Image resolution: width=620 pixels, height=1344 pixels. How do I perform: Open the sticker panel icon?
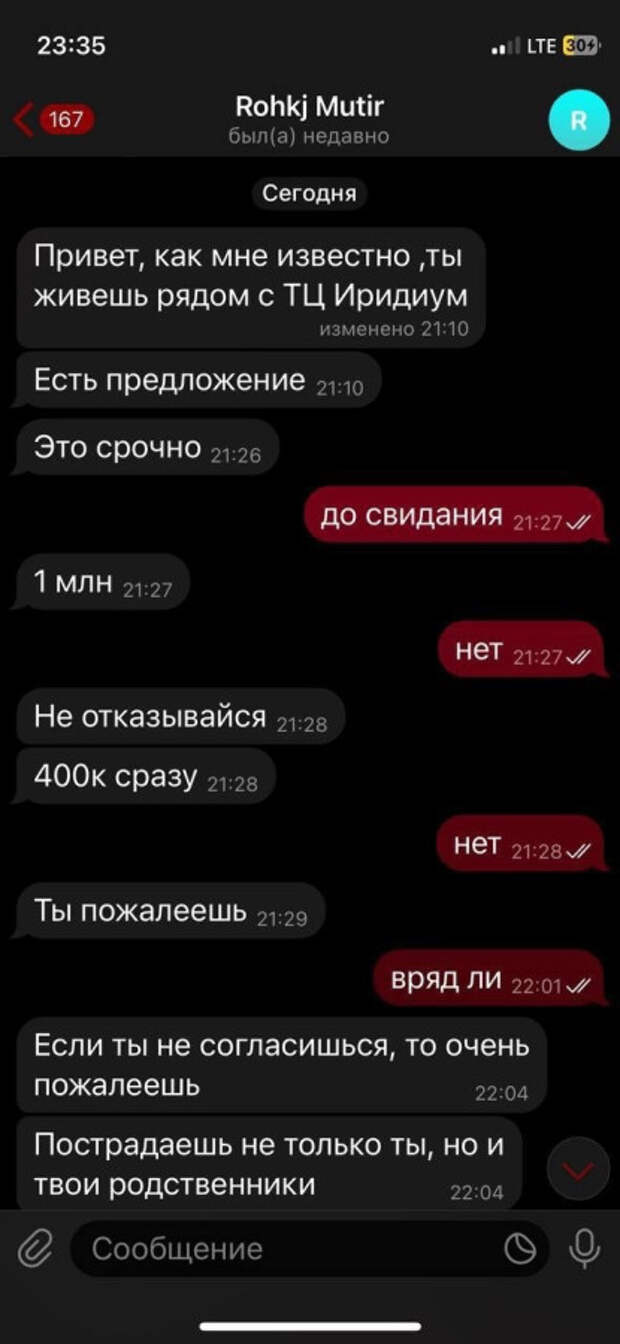[x=520, y=1248]
